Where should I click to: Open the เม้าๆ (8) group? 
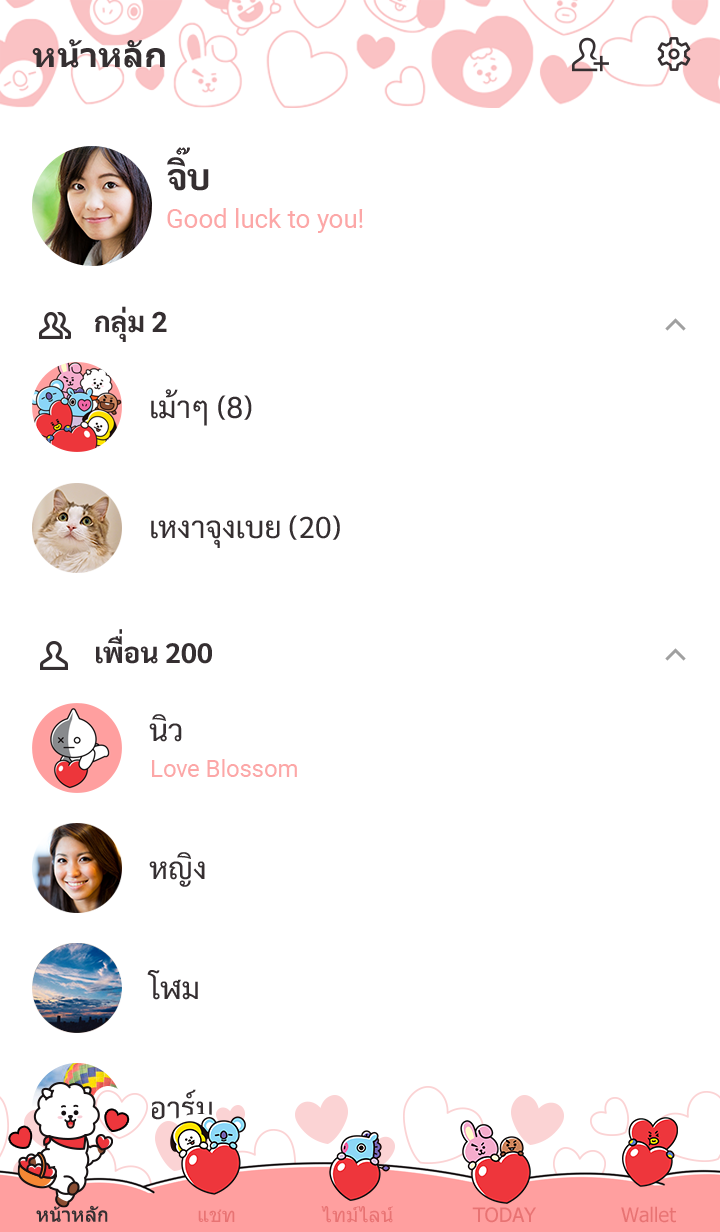(x=200, y=408)
